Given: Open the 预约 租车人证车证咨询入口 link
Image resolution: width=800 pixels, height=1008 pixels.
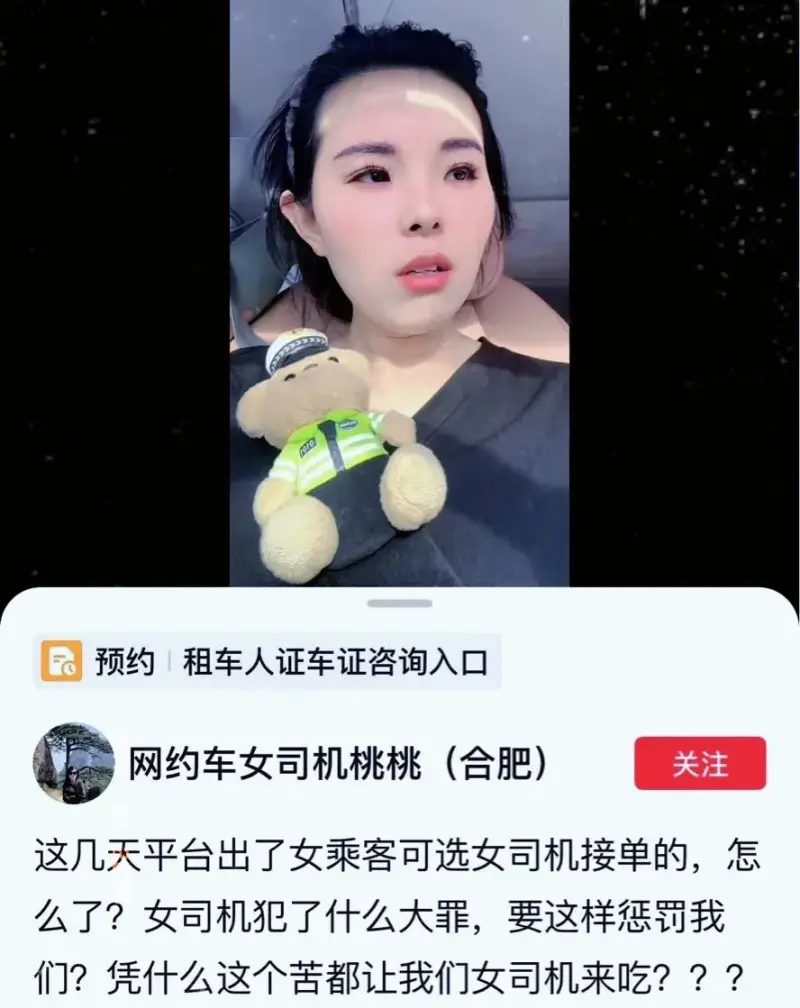Looking at the screenshot, I should tap(267, 661).
